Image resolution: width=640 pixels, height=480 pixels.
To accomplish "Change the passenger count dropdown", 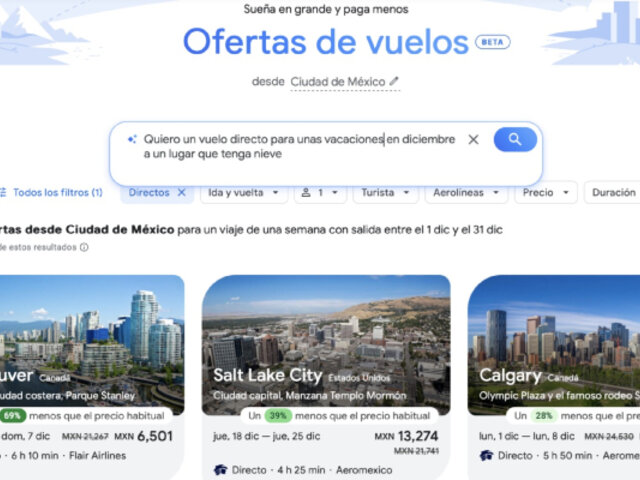I will click(x=319, y=193).
